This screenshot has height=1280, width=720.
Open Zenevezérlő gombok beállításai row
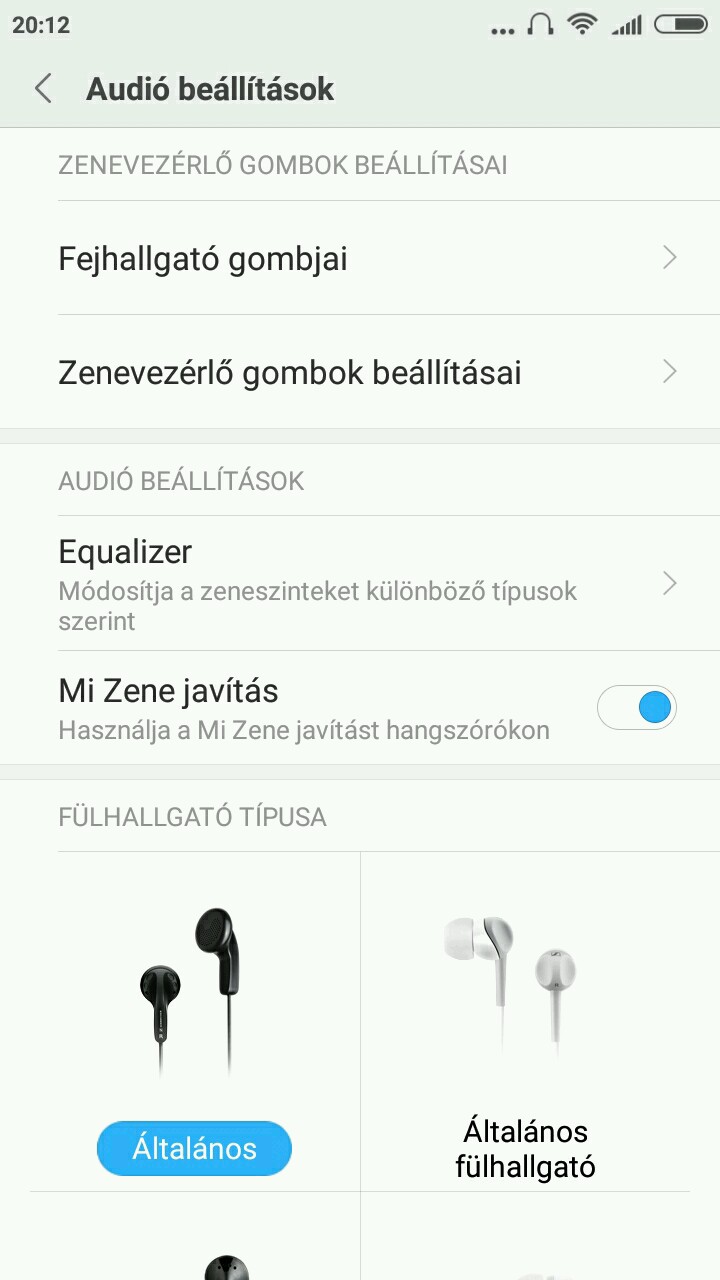coord(360,373)
